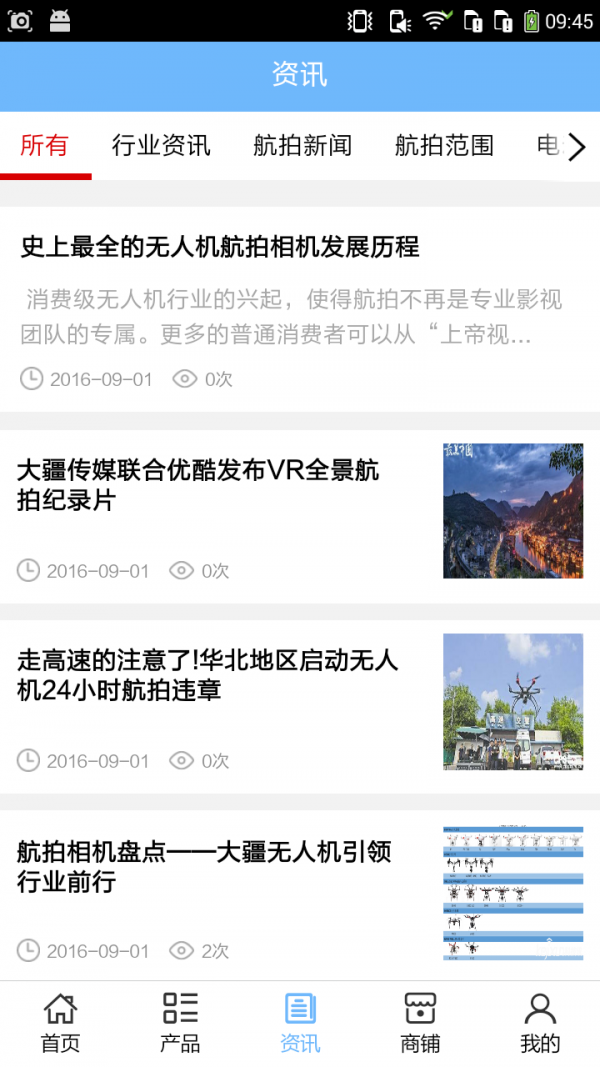
Task: Select the 行业资讯 category tab
Action: (x=161, y=146)
